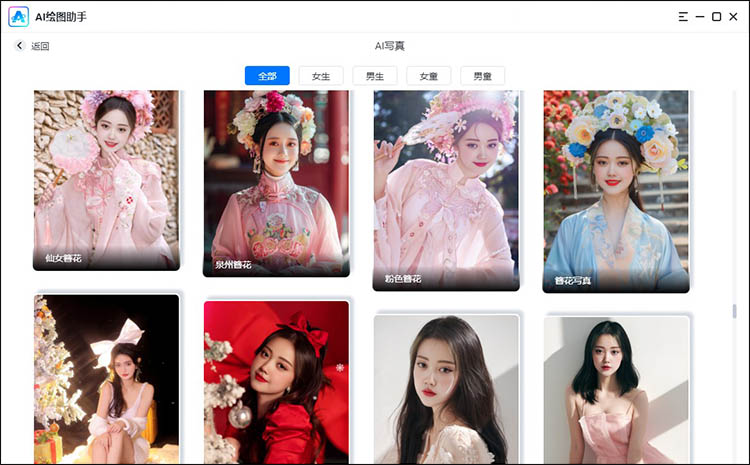Show the 男童 category

pyautogui.click(x=483, y=76)
